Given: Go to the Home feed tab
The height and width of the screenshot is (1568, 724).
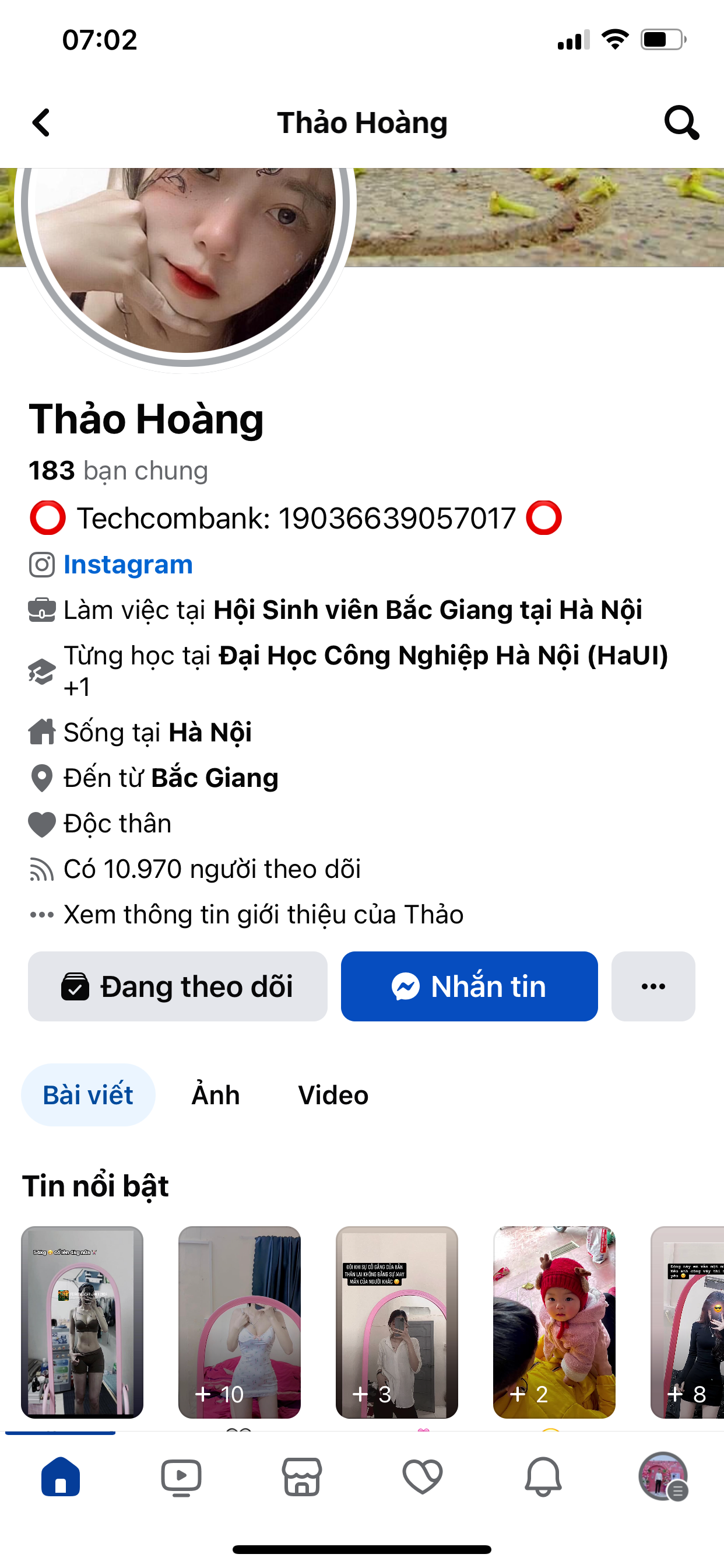Looking at the screenshot, I should pos(60,1478).
